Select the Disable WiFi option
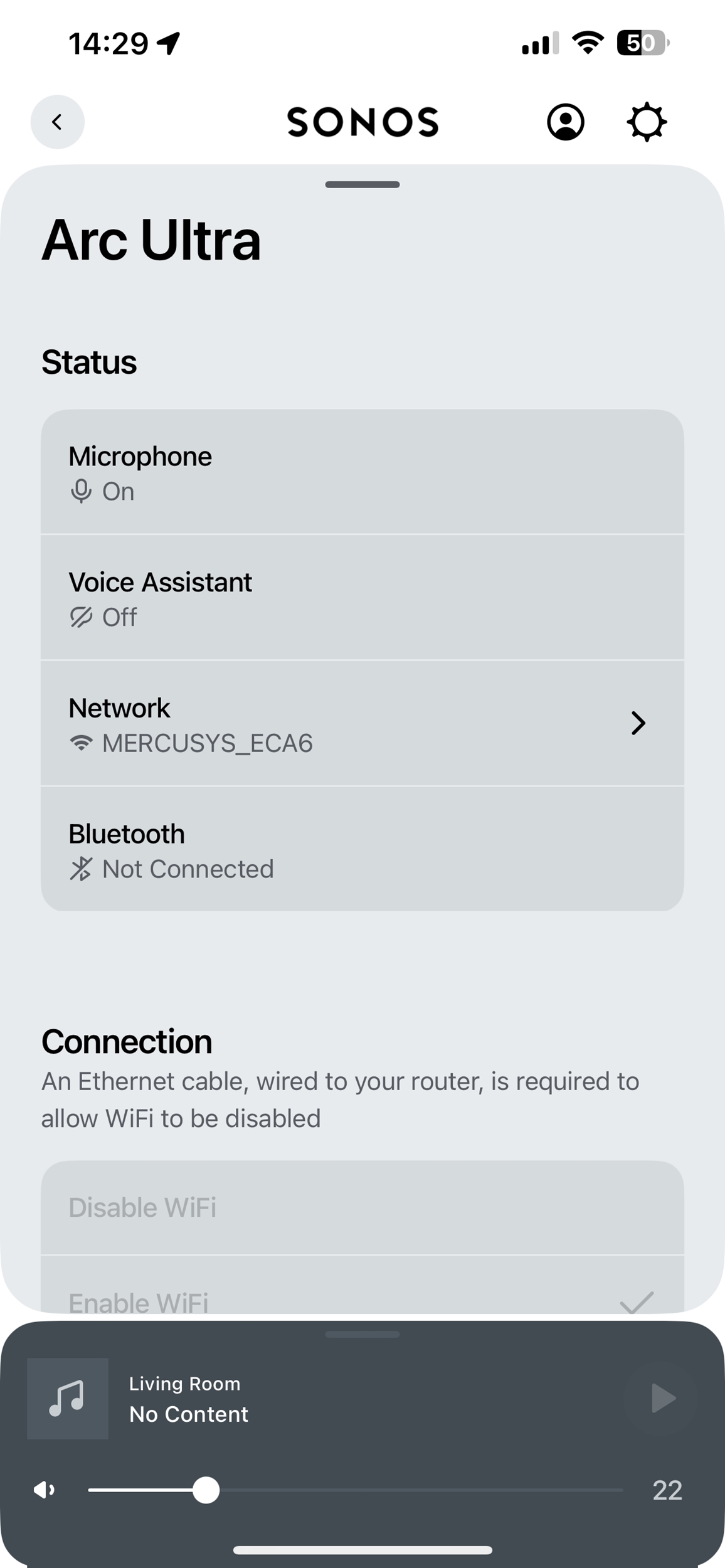This screenshot has height=1568, width=725. coord(362,1207)
